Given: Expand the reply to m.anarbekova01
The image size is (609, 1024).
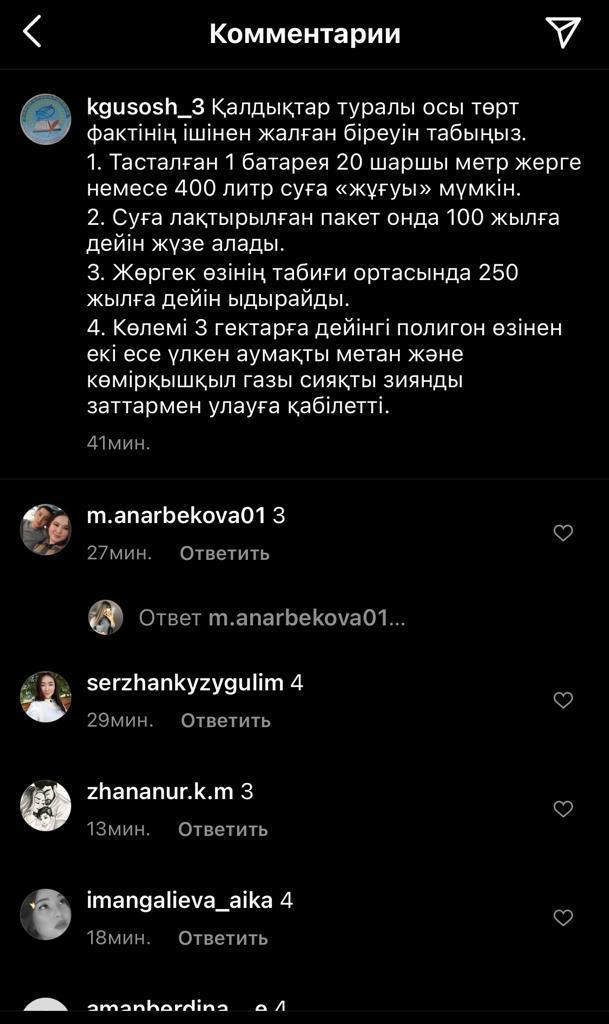Looking at the screenshot, I should (272, 618).
